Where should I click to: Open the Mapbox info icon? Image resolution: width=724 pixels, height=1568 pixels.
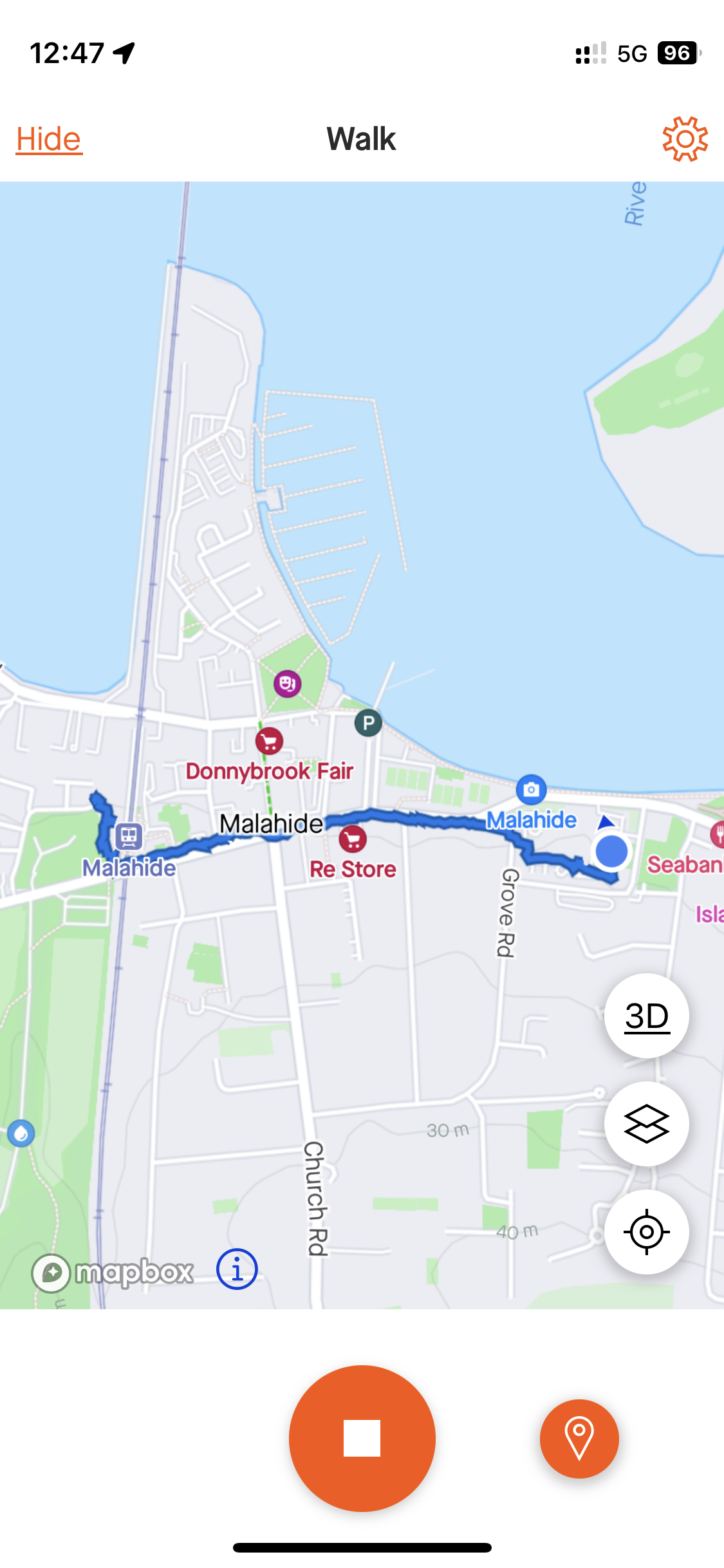pyautogui.click(x=237, y=1269)
